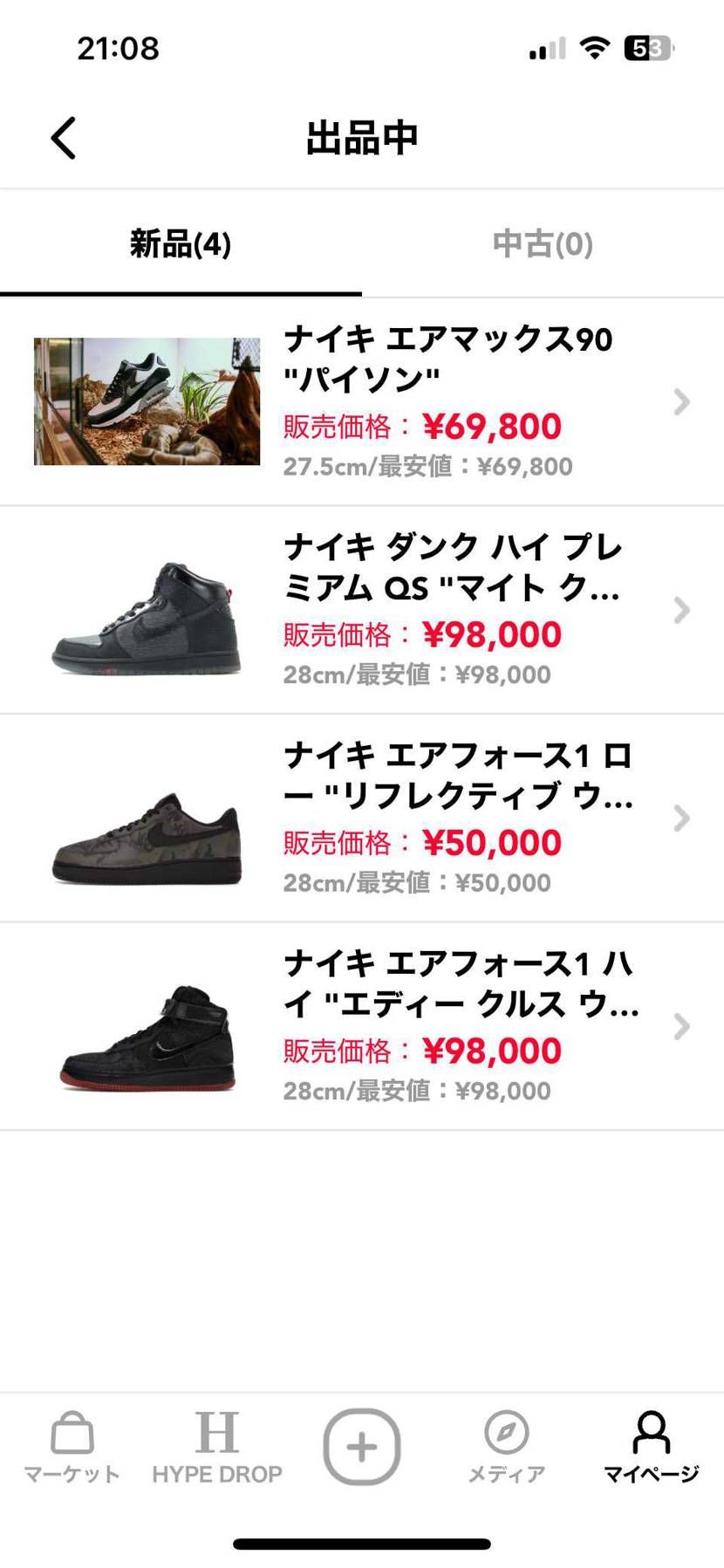The width and height of the screenshot is (724, 1568).
Task: Tap the black Dunk High product image
Action: point(146,610)
